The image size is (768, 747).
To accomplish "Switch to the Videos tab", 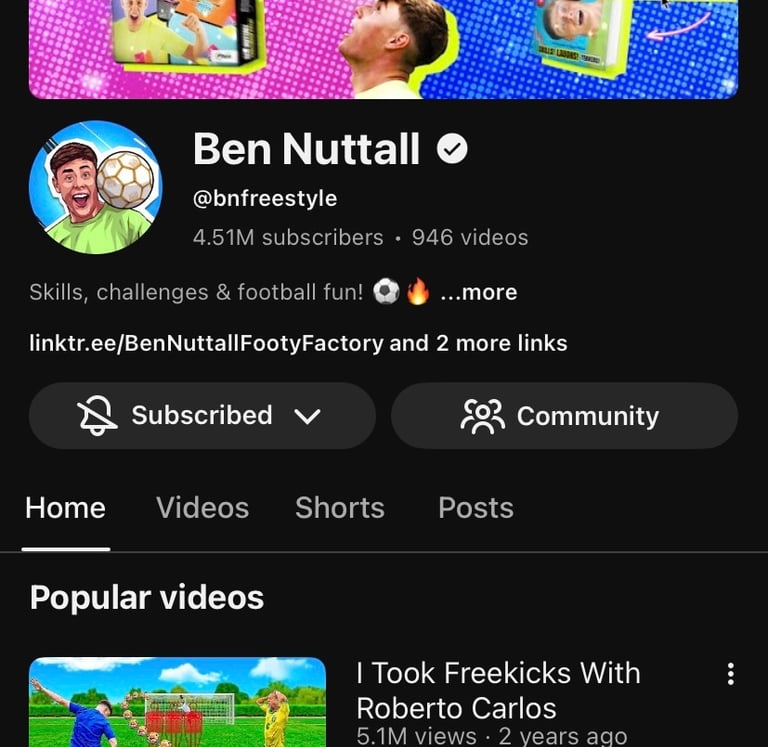I will (202, 508).
